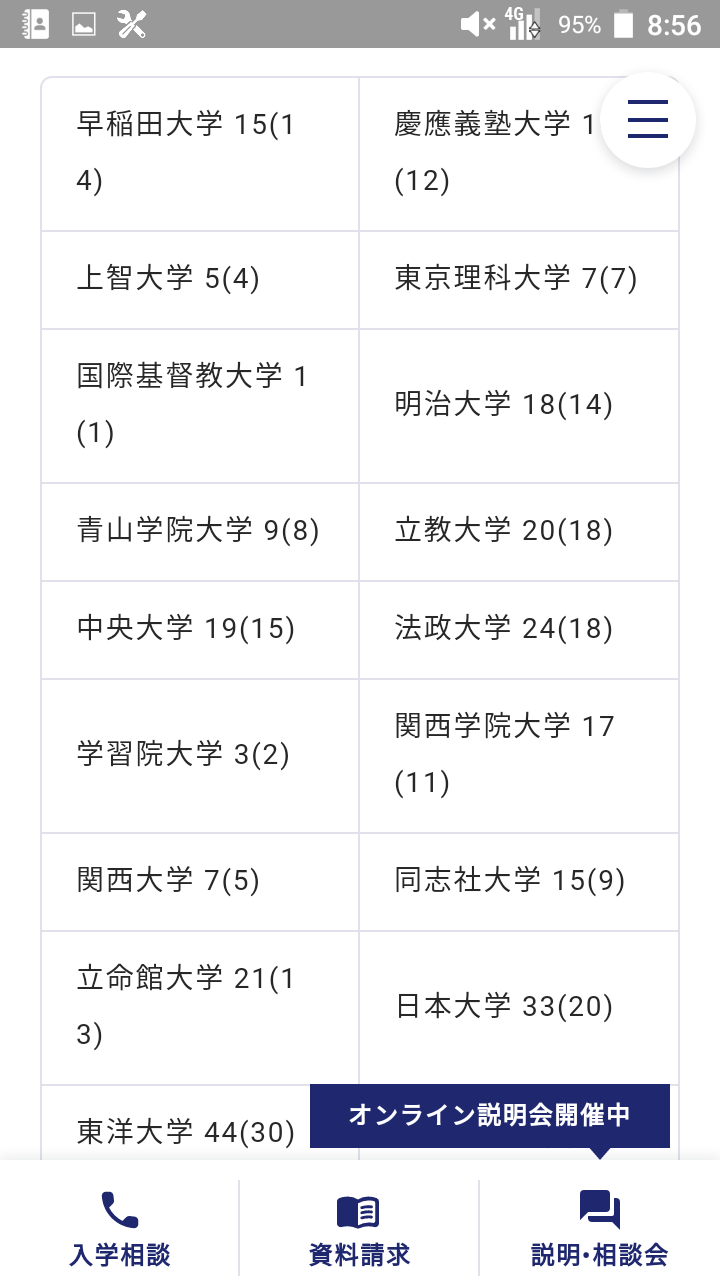Tap 入学相談 phone consultation button

[x=120, y=1228]
